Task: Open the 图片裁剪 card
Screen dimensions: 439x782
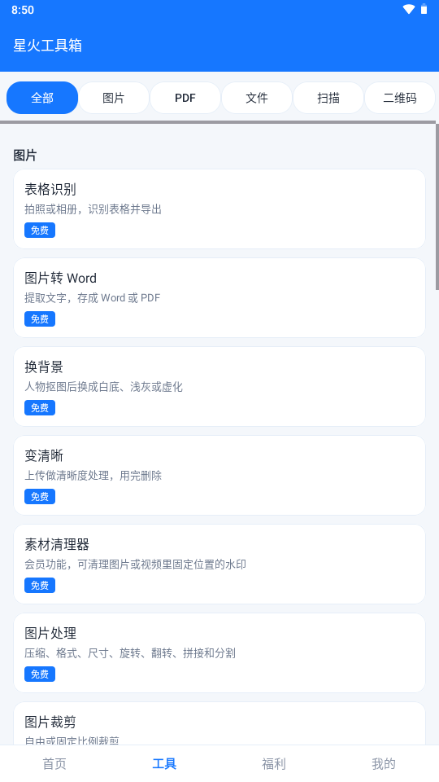Action: coord(220,724)
